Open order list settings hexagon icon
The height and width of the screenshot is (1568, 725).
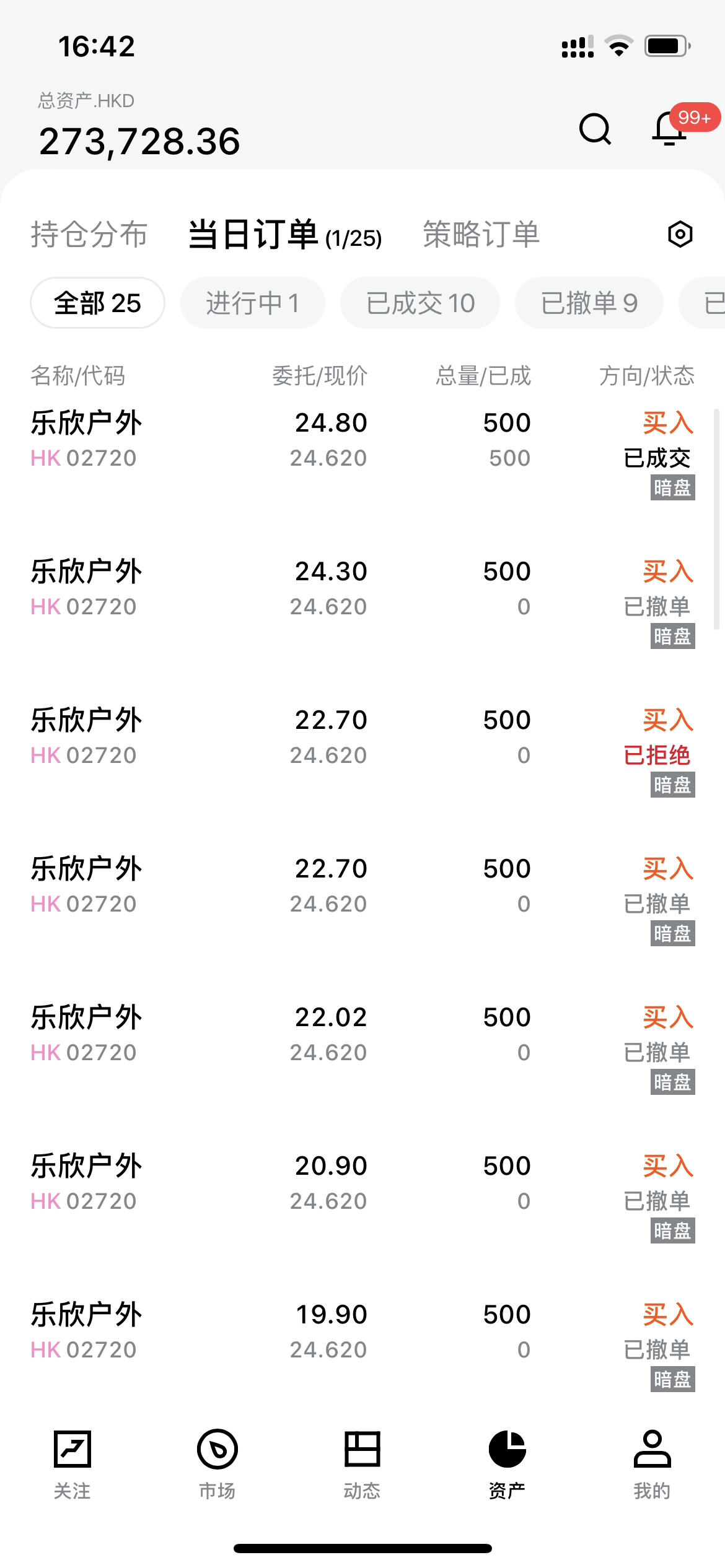click(680, 235)
